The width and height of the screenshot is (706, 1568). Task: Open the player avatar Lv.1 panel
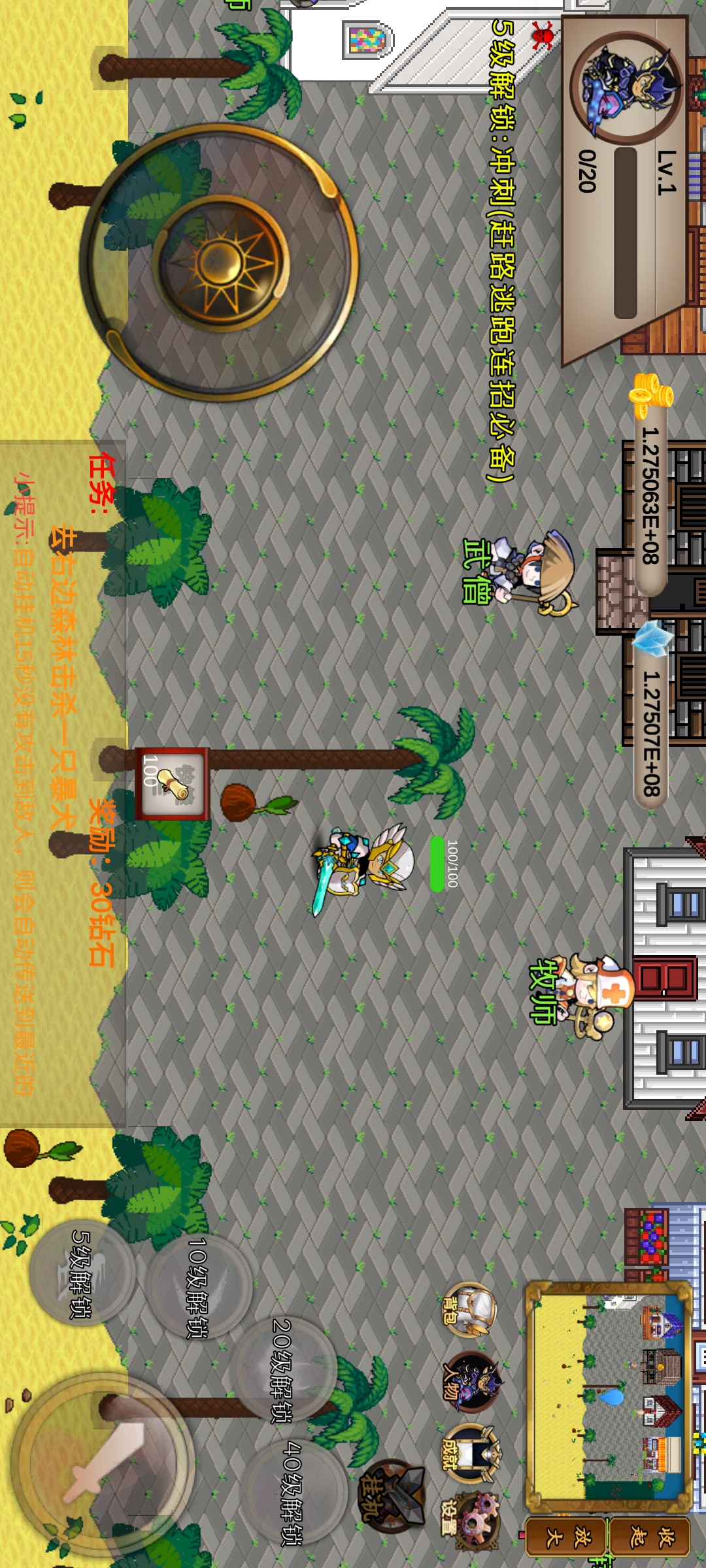coord(624,88)
